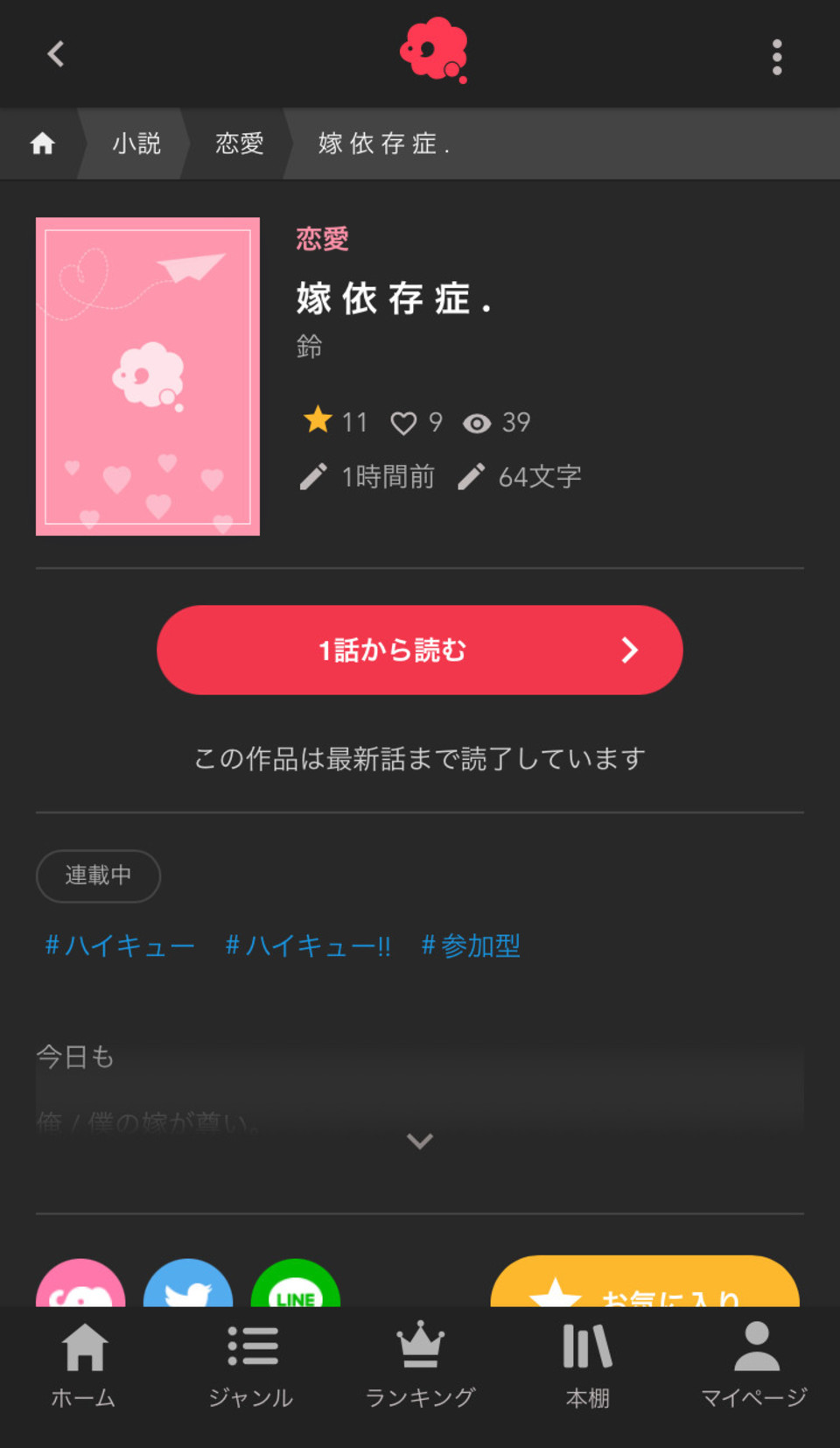Go back with the left arrow
This screenshot has width=840, height=1448.
pyautogui.click(x=55, y=54)
